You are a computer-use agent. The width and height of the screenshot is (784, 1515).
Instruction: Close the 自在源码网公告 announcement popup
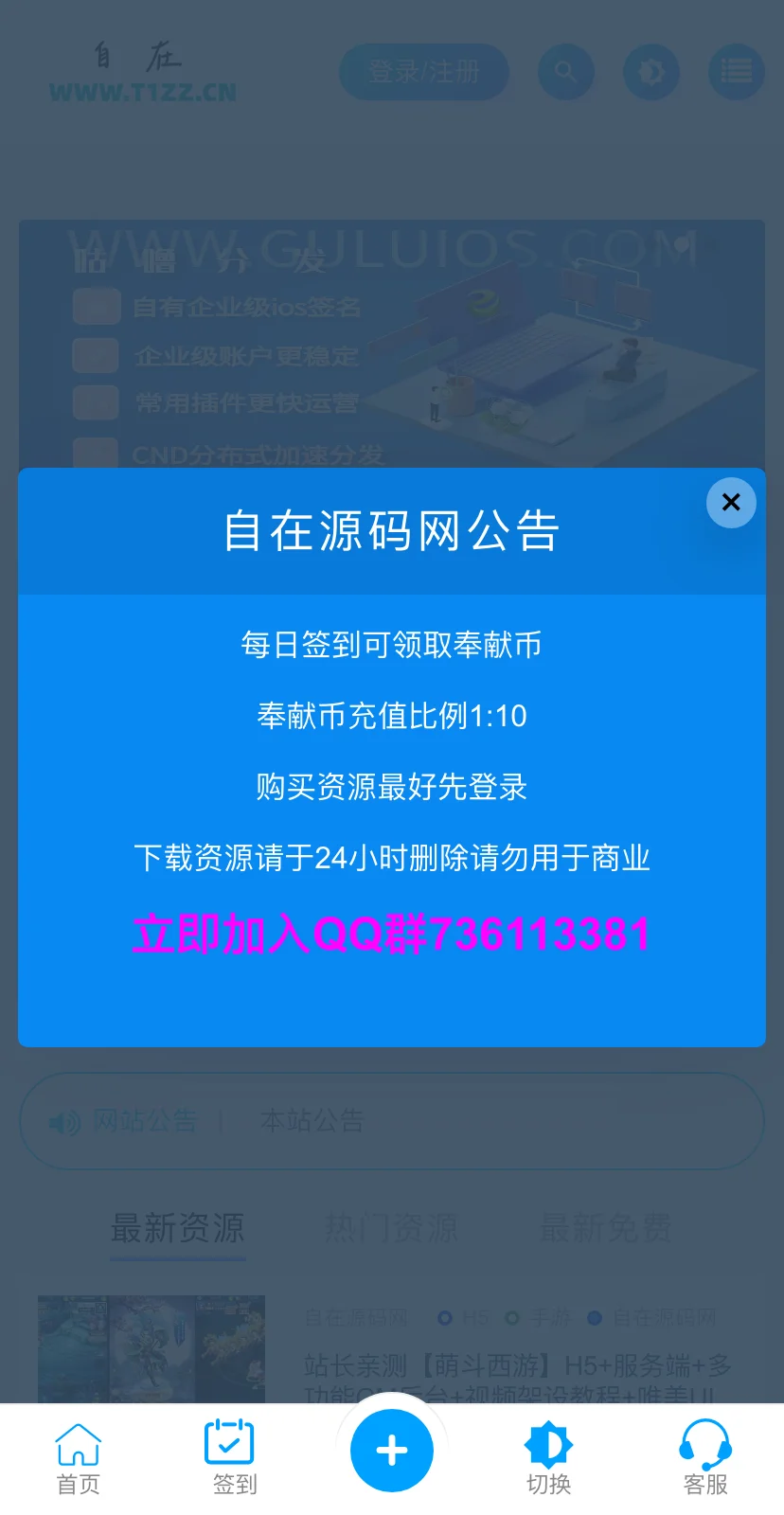click(x=731, y=503)
